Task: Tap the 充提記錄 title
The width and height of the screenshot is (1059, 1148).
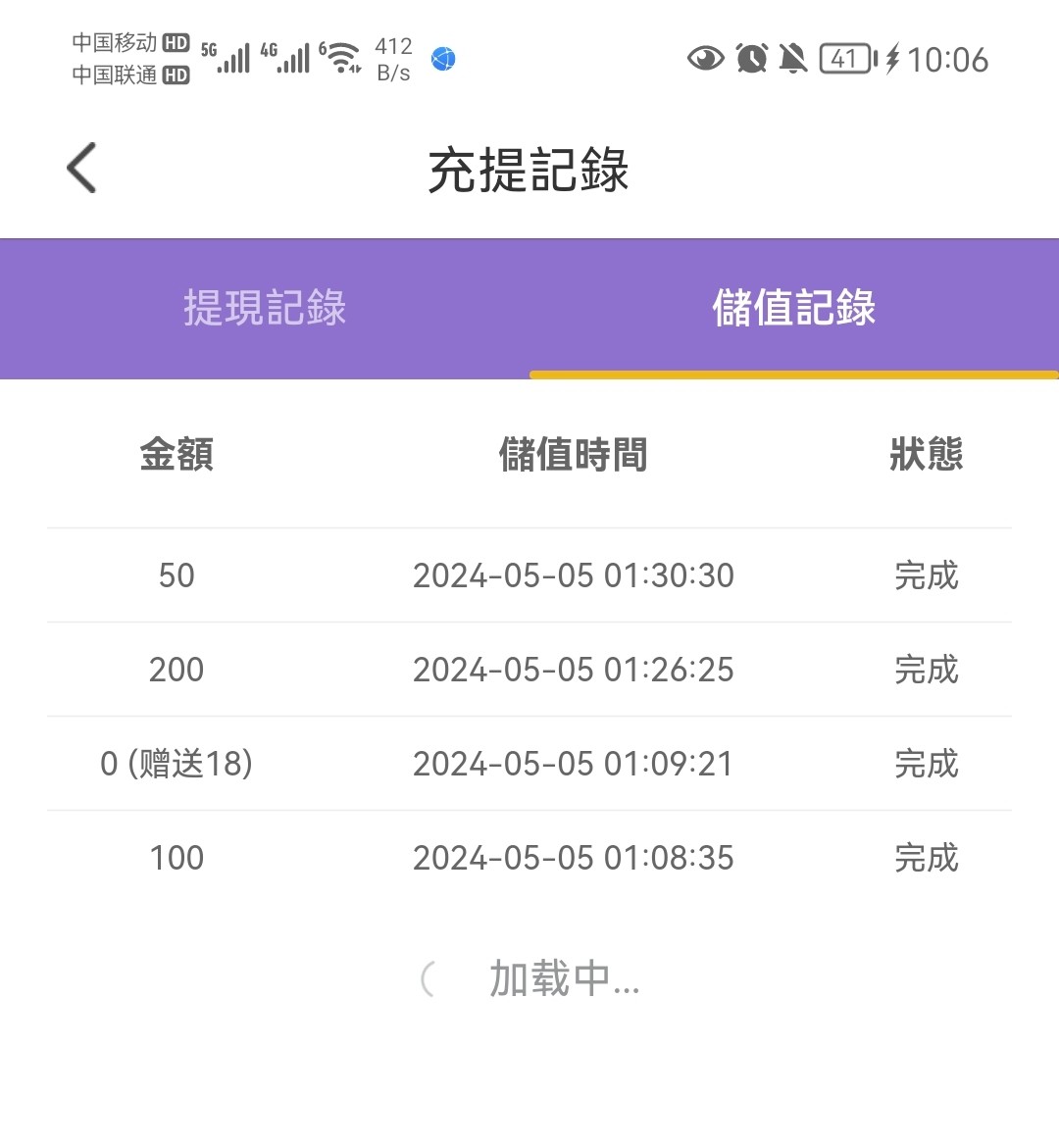Action: tap(529, 167)
